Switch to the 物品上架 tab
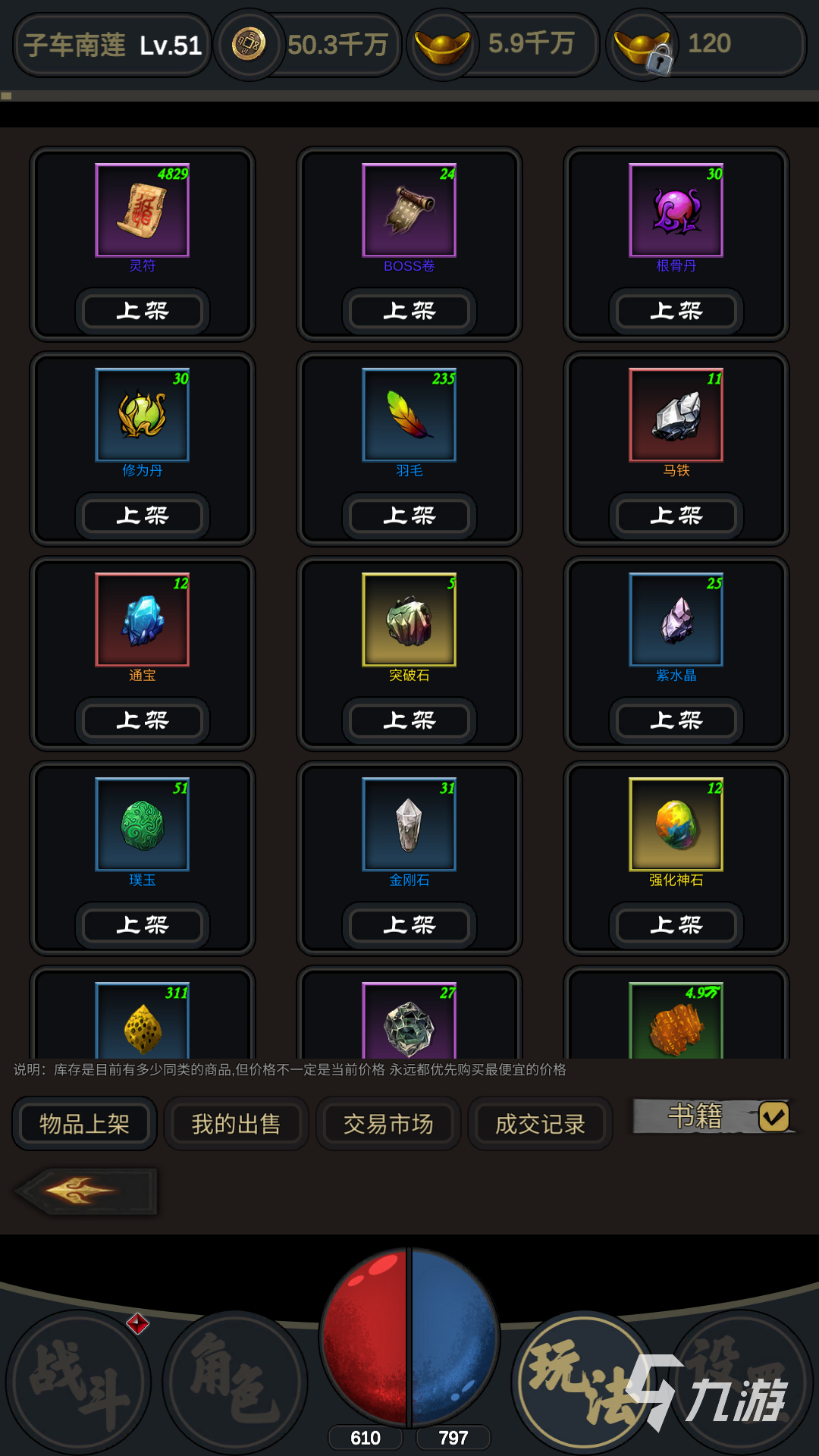The image size is (819, 1456). click(84, 1123)
